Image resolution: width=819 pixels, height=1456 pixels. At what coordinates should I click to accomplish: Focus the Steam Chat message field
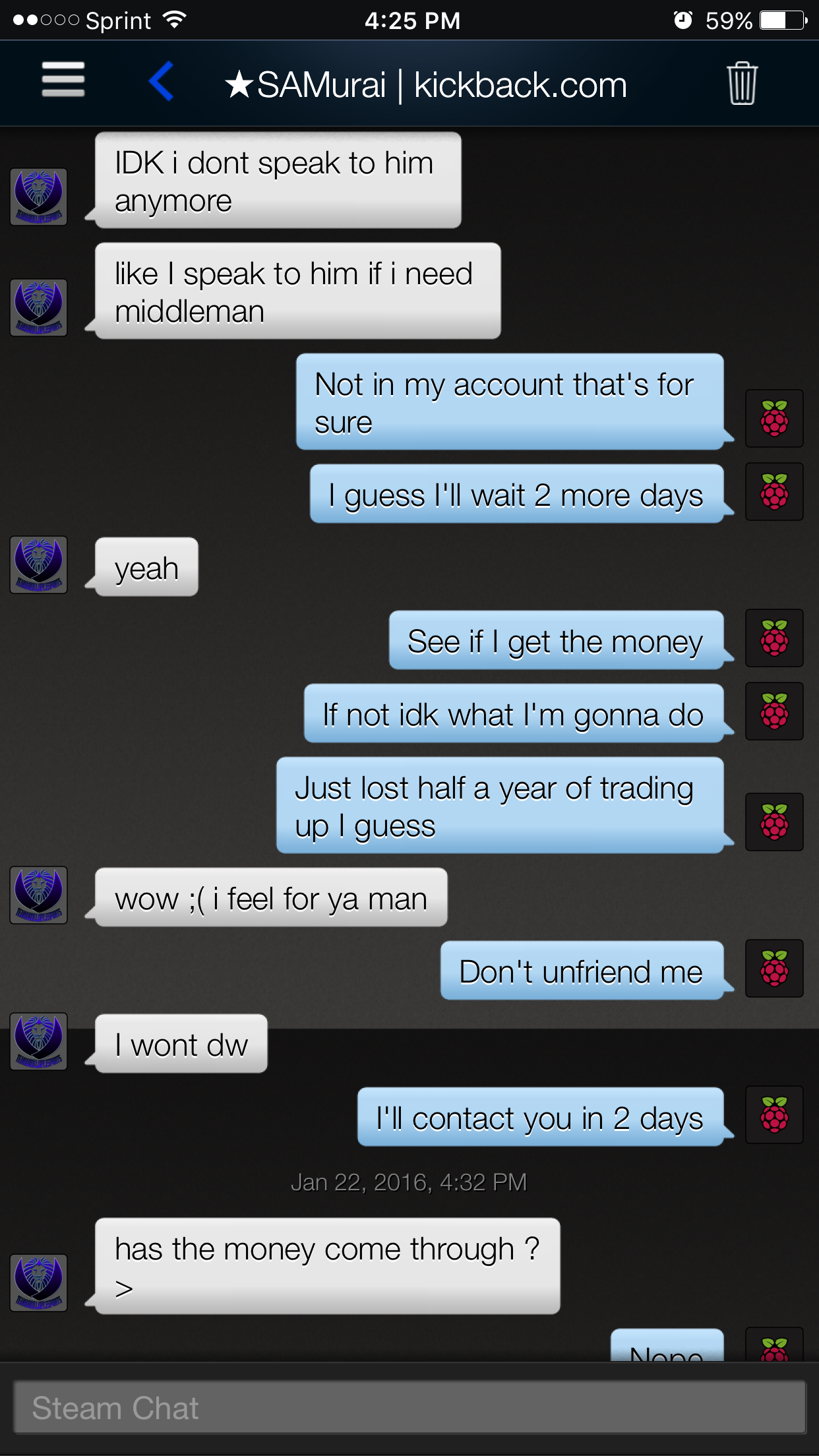point(409,1407)
